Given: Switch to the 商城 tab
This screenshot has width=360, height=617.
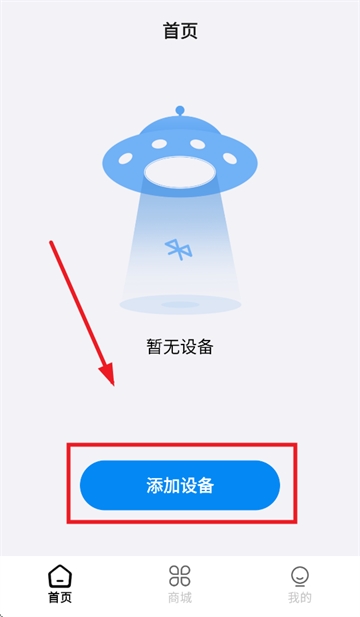Looking at the screenshot, I should [x=180, y=584].
